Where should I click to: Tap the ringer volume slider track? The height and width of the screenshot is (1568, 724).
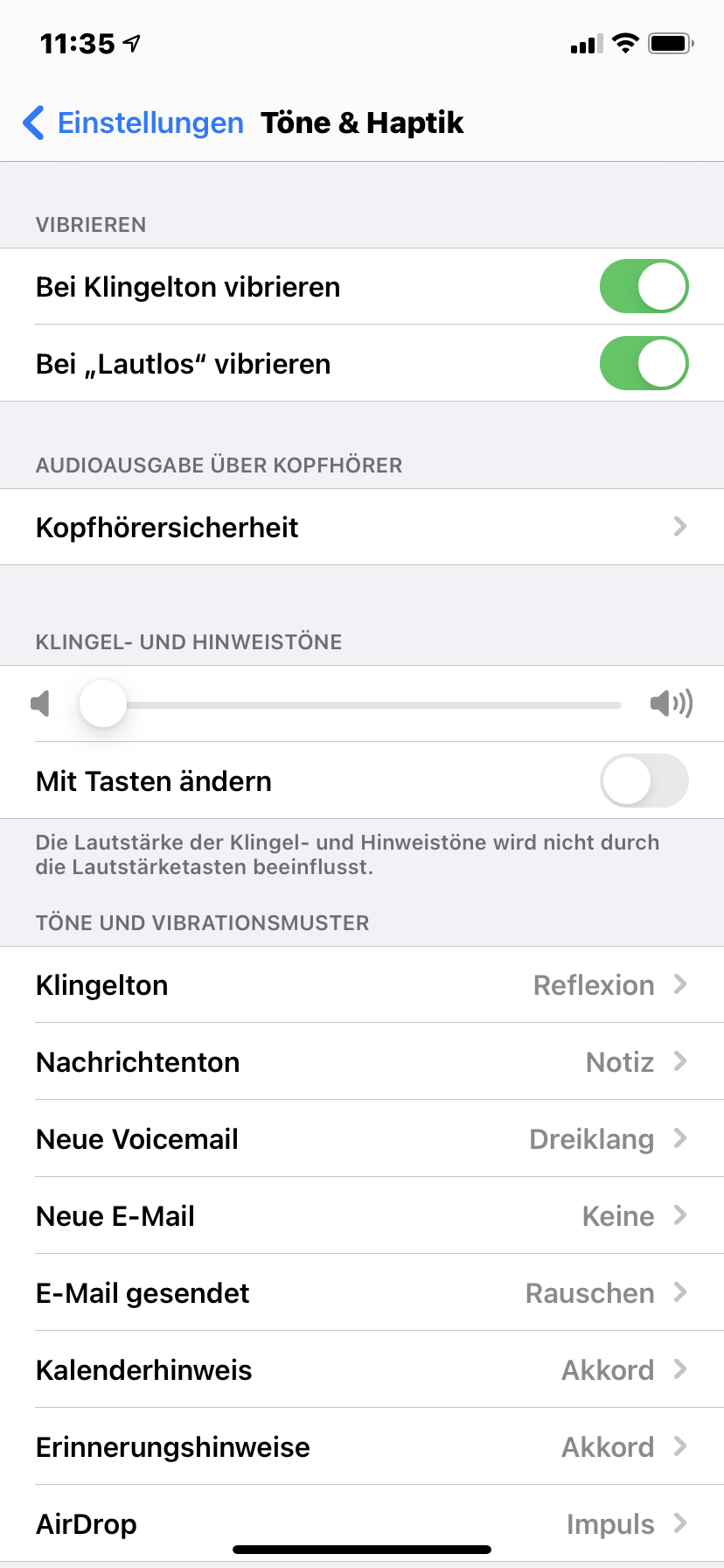click(x=367, y=704)
